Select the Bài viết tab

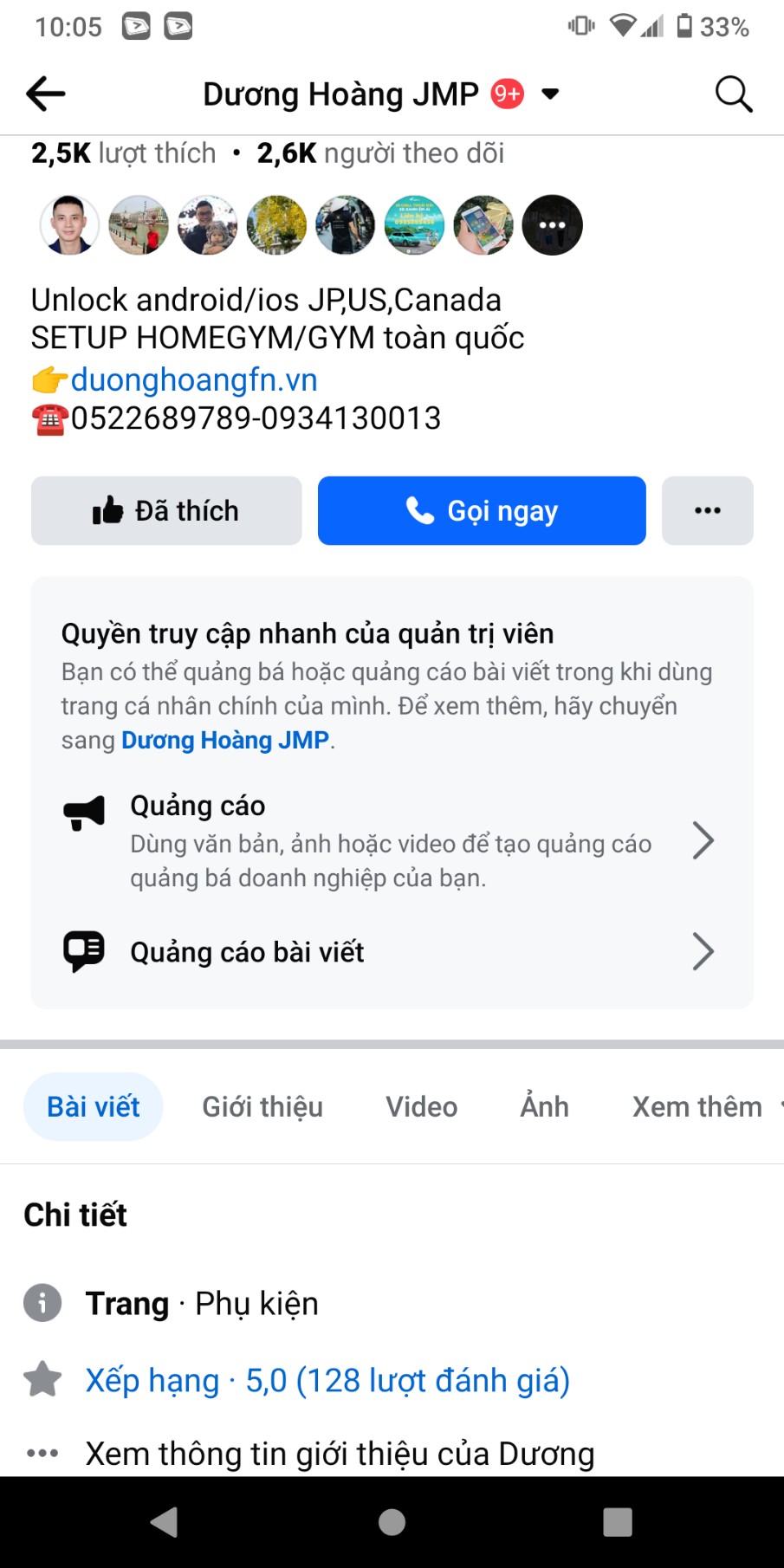[x=93, y=1106]
